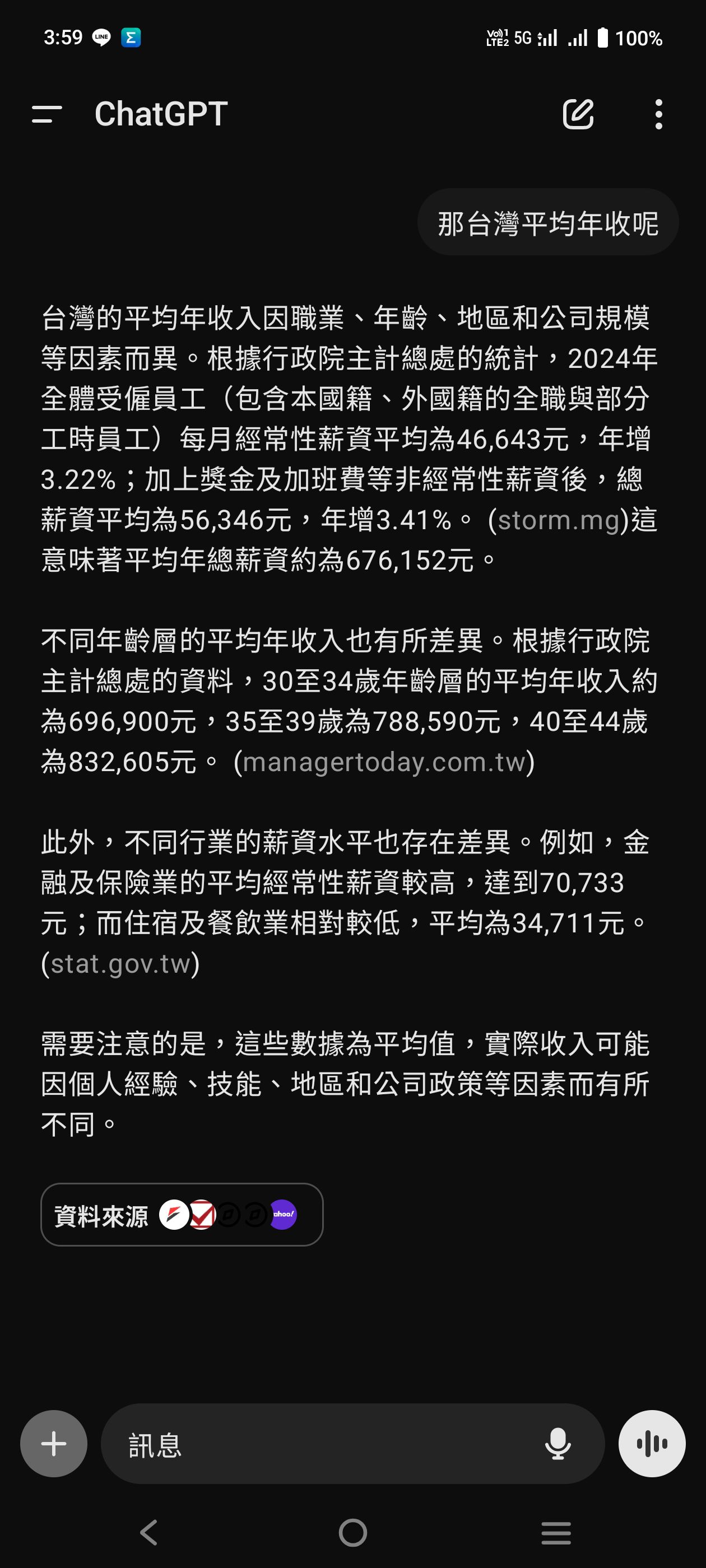
Task: Open the three-dot overflow menu
Action: tap(658, 114)
